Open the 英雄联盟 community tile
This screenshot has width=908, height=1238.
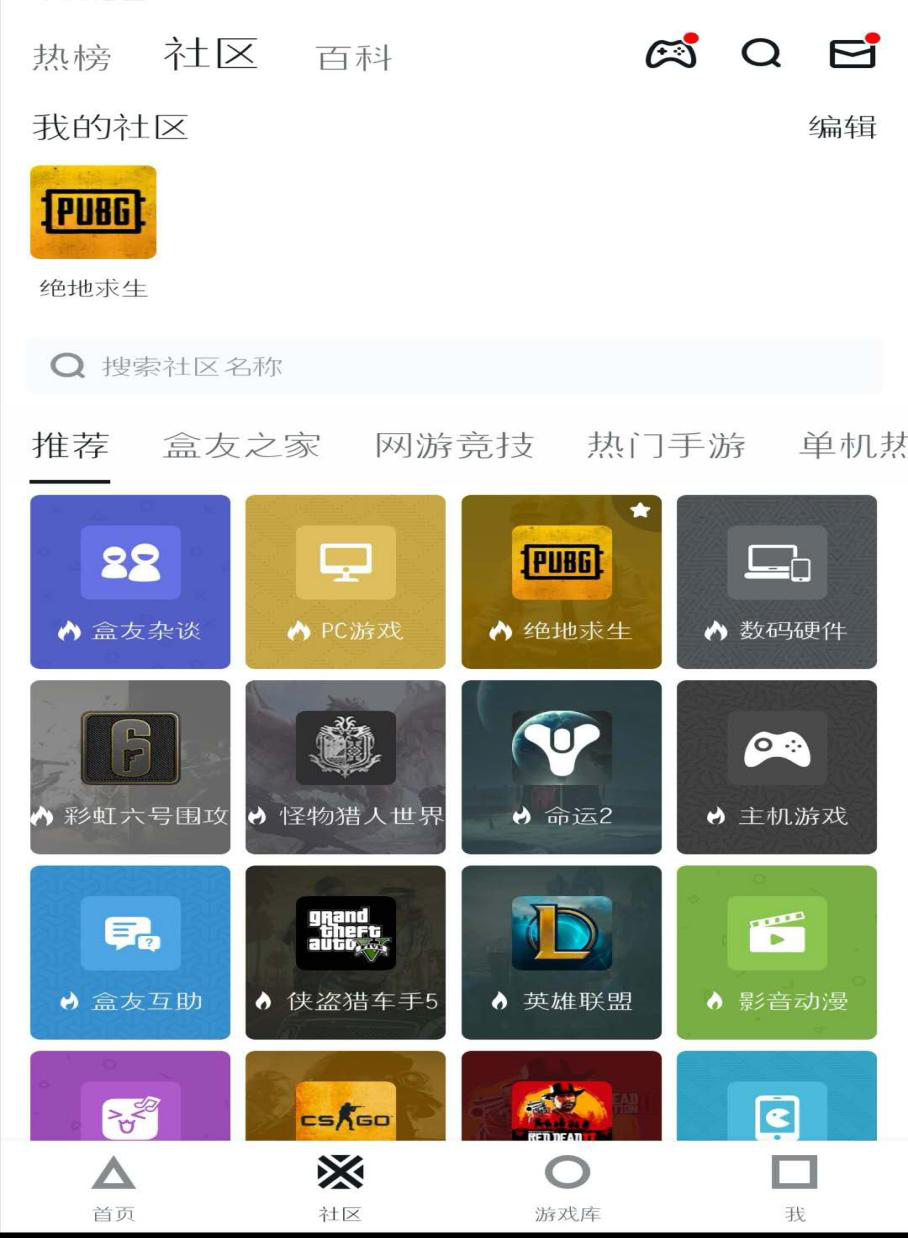point(561,952)
